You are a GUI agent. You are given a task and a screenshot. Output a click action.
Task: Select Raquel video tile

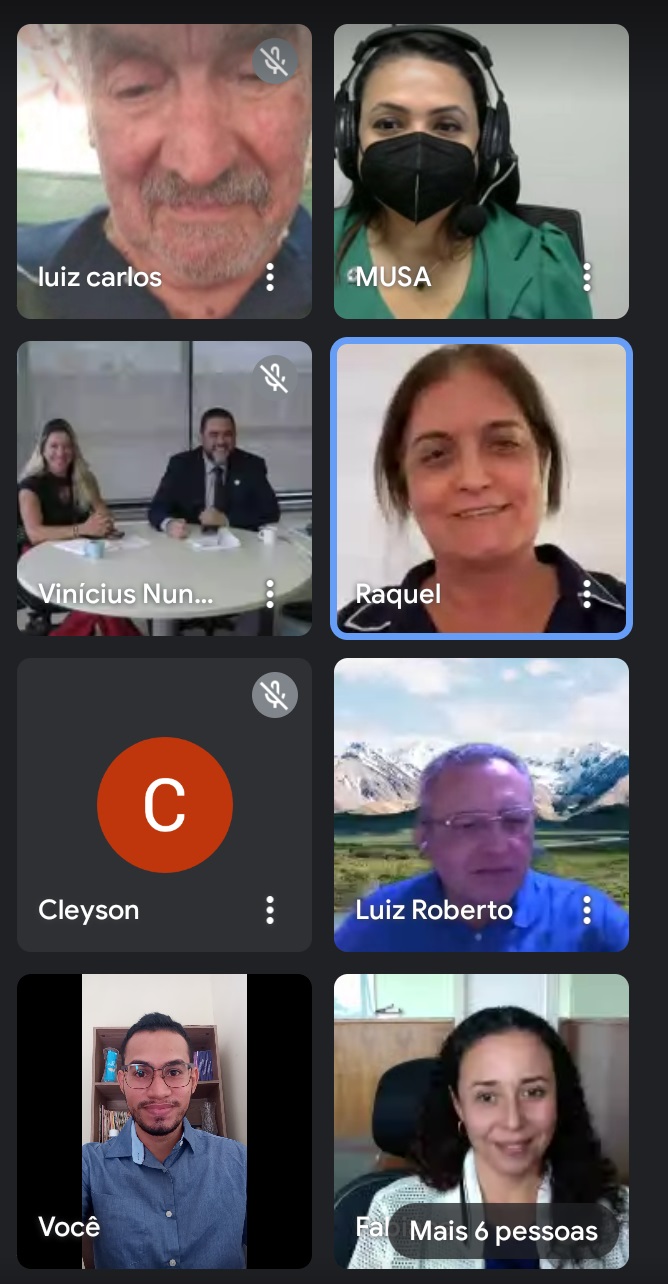click(481, 470)
